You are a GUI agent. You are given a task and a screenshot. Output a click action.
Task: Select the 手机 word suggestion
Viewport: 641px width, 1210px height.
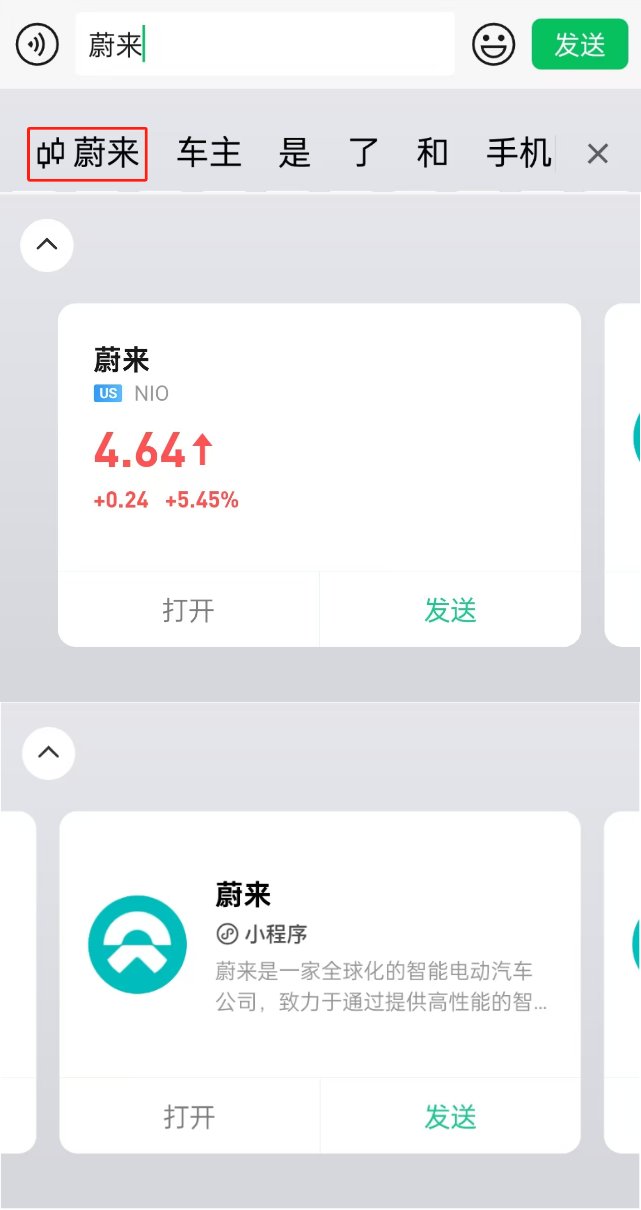point(519,154)
